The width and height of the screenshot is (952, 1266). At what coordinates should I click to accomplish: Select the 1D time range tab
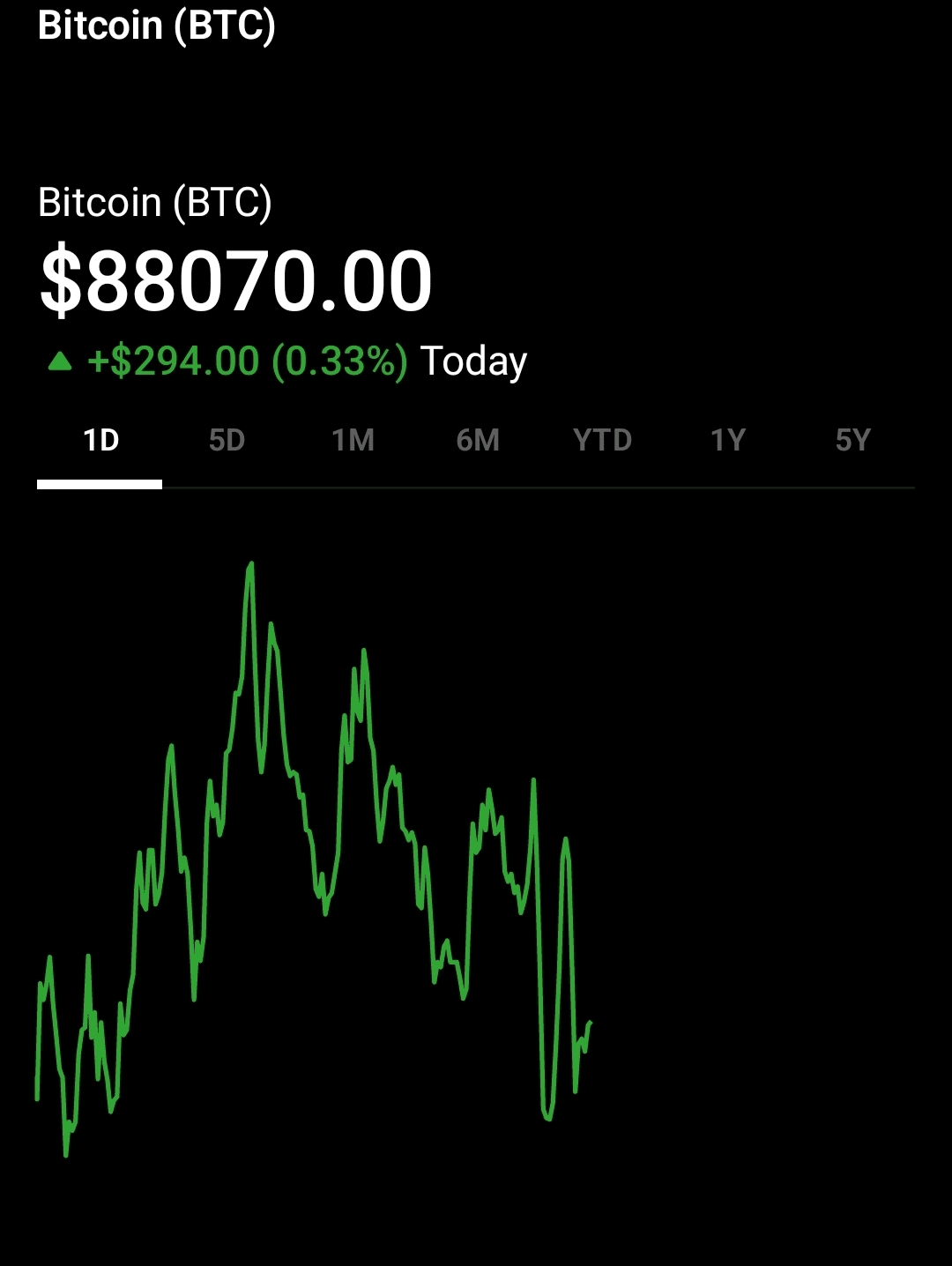[100, 440]
